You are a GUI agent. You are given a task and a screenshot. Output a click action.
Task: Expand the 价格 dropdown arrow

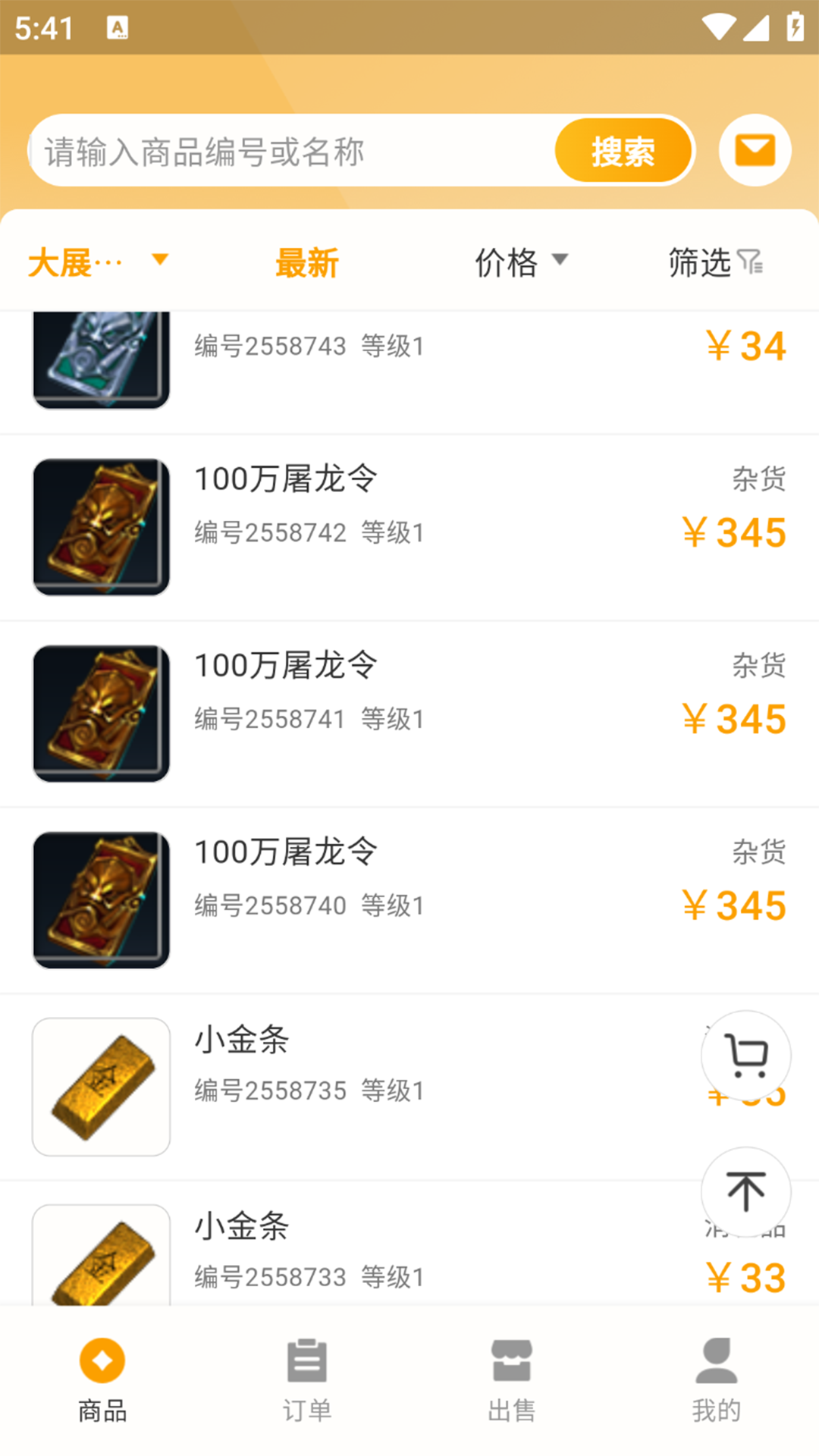pyautogui.click(x=561, y=261)
